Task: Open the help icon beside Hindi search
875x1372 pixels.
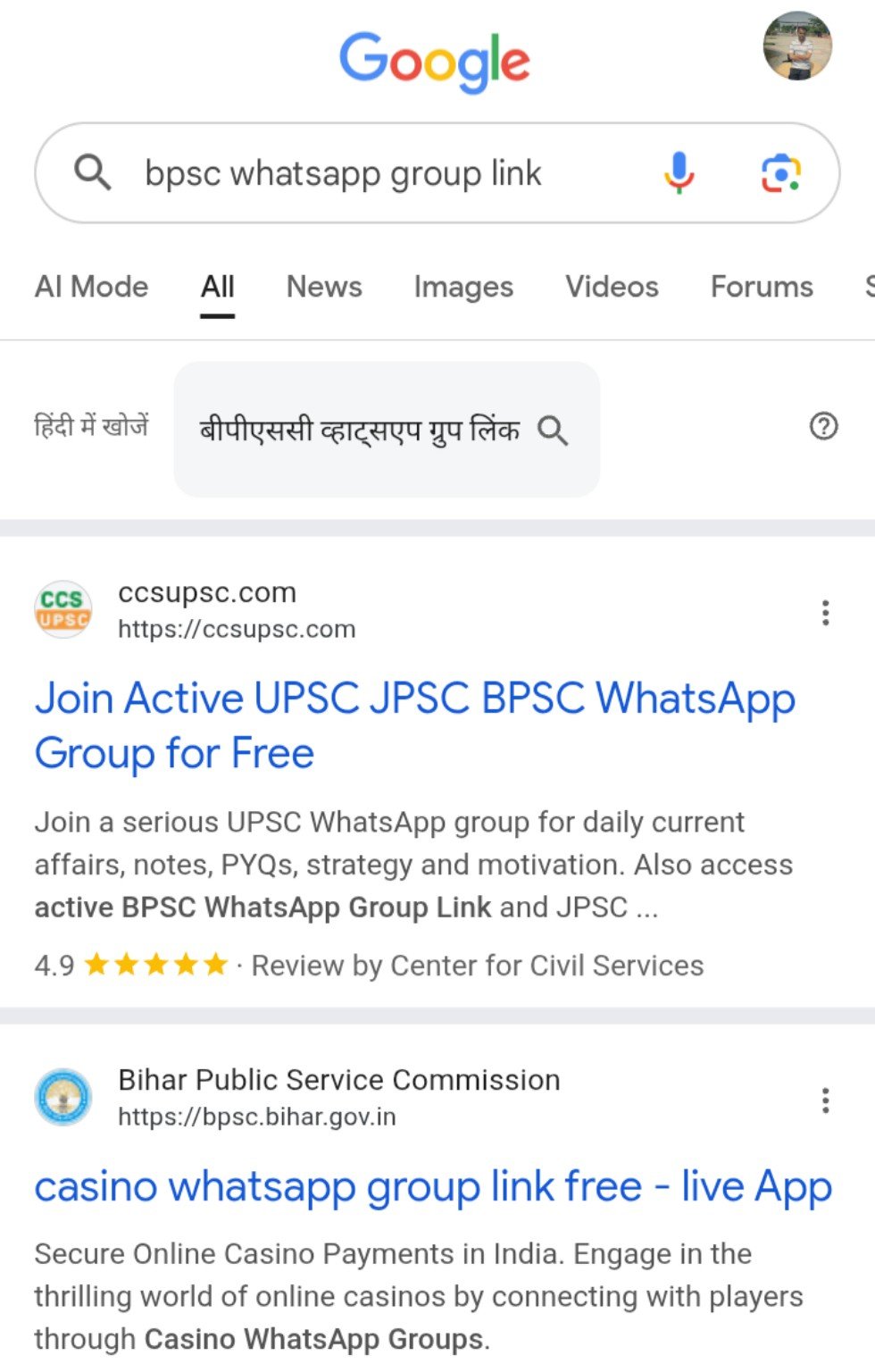Action: coord(823,426)
